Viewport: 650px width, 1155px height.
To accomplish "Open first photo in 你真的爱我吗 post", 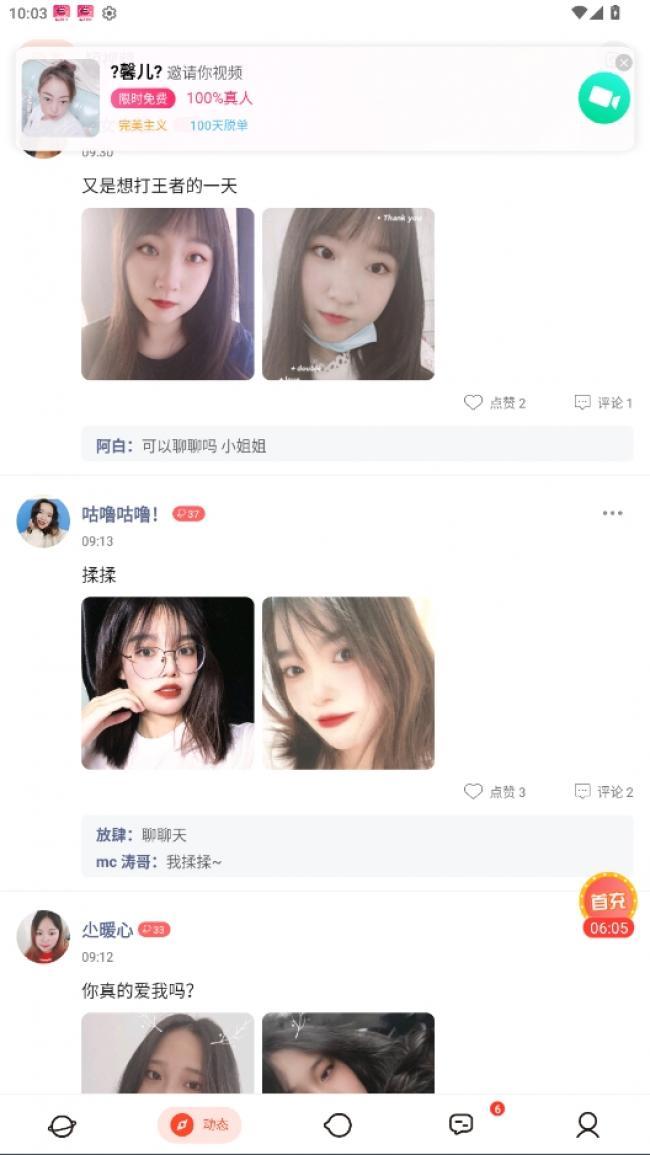I will point(168,1053).
